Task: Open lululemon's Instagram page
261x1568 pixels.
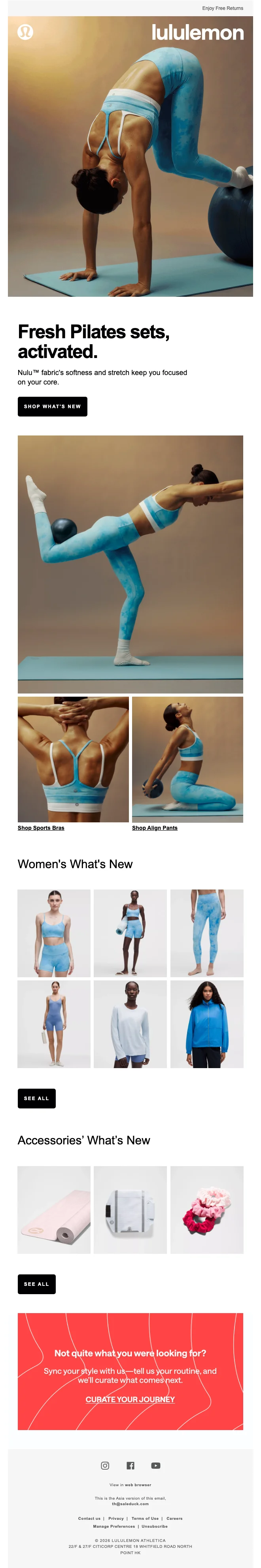Action: point(105,1466)
